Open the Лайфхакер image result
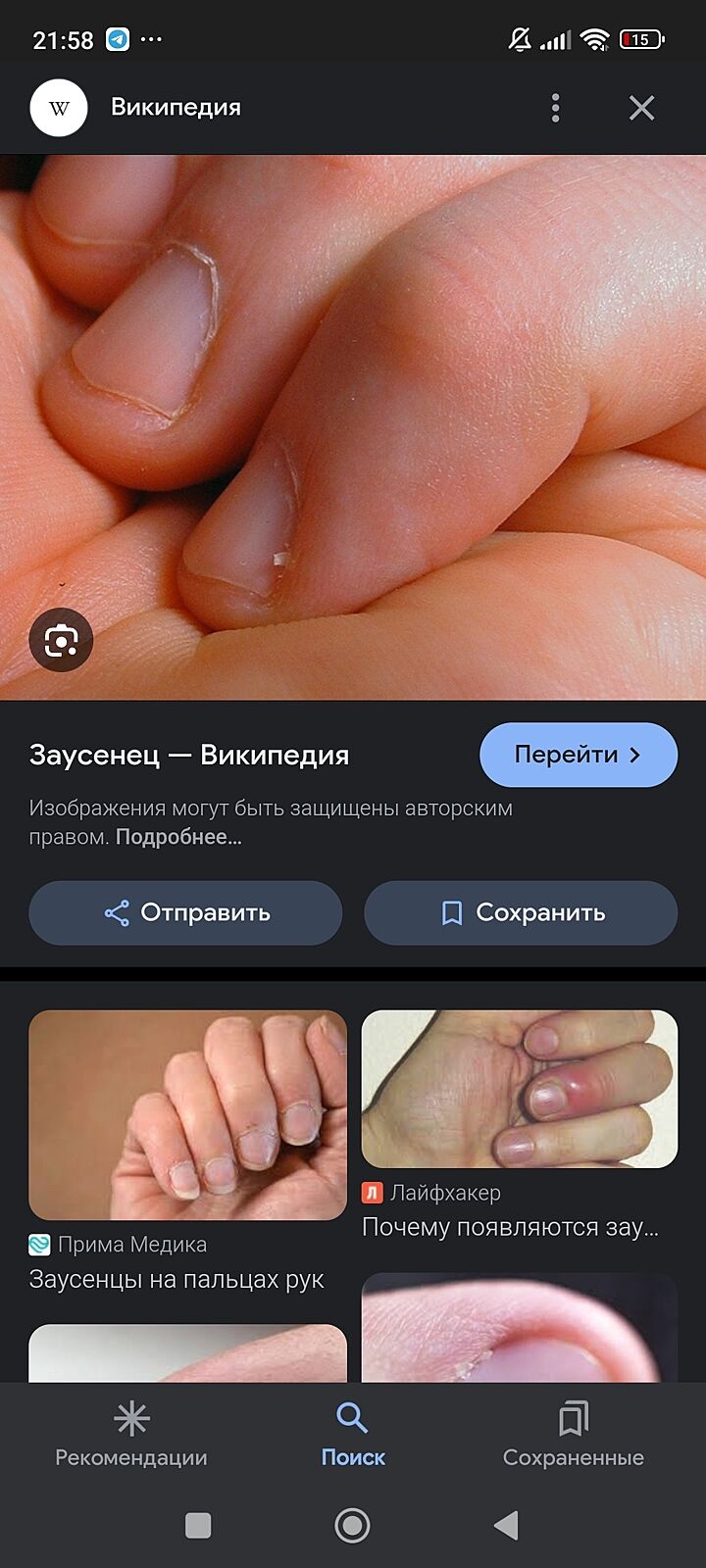 pos(519,1089)
